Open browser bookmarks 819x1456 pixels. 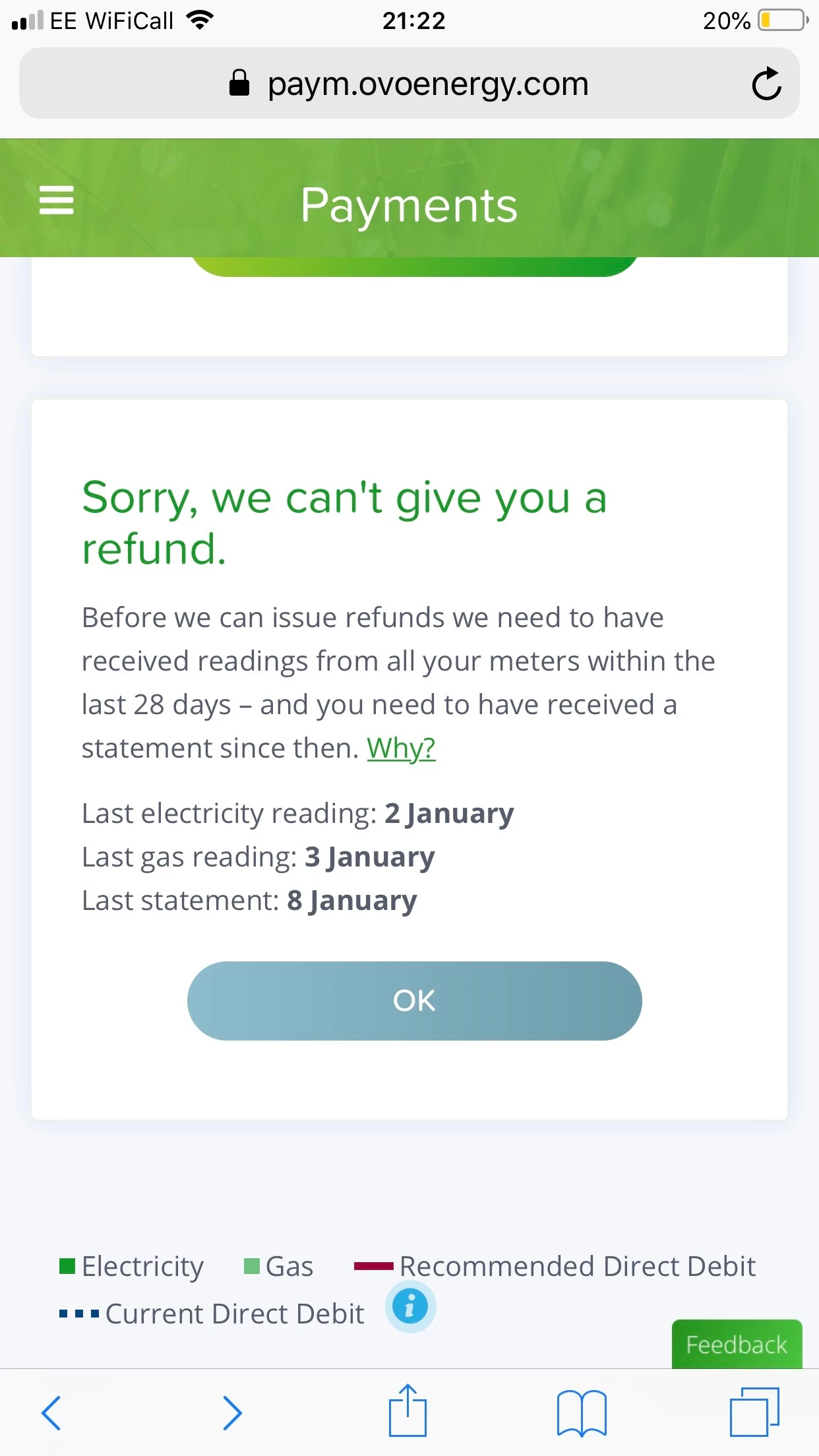(x=581, y=1412)
